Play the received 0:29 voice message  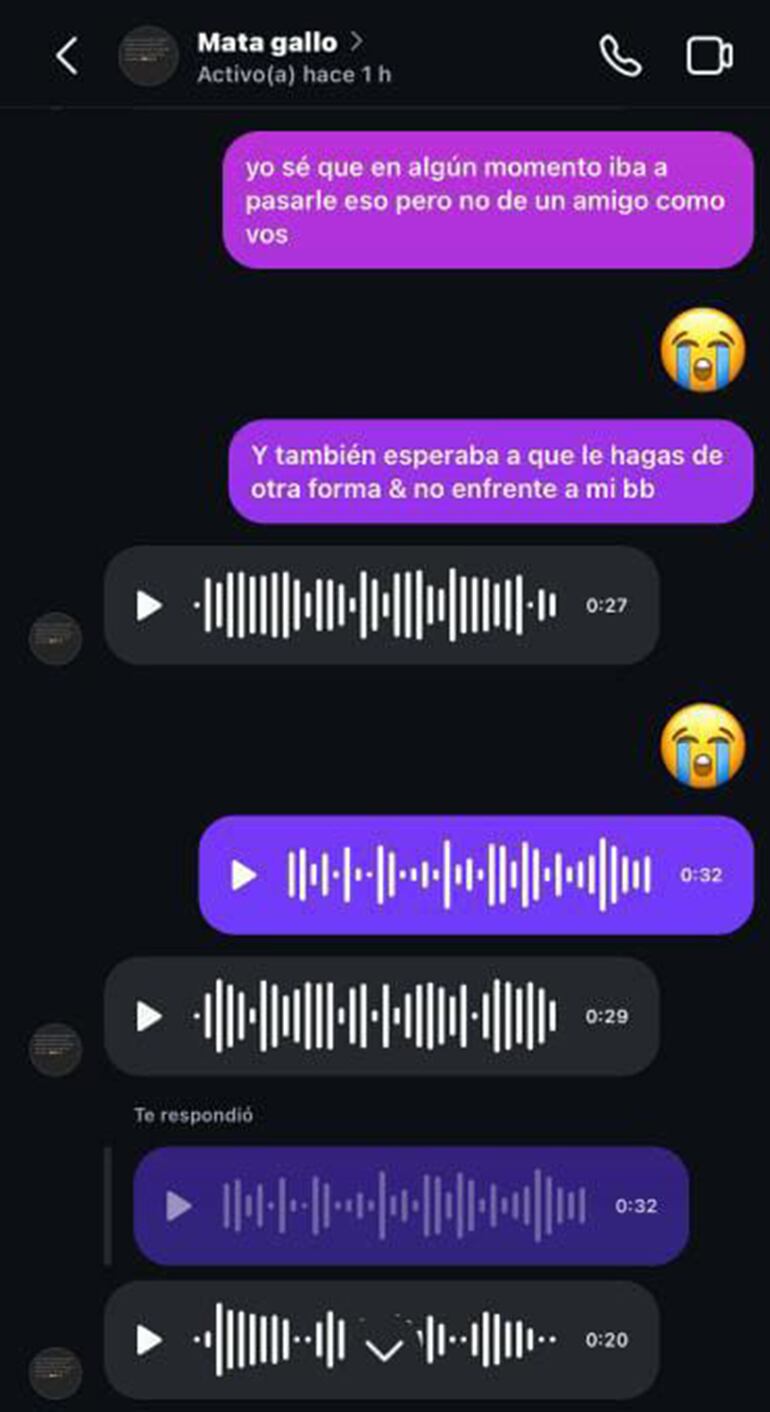(x=149, y=1016)
